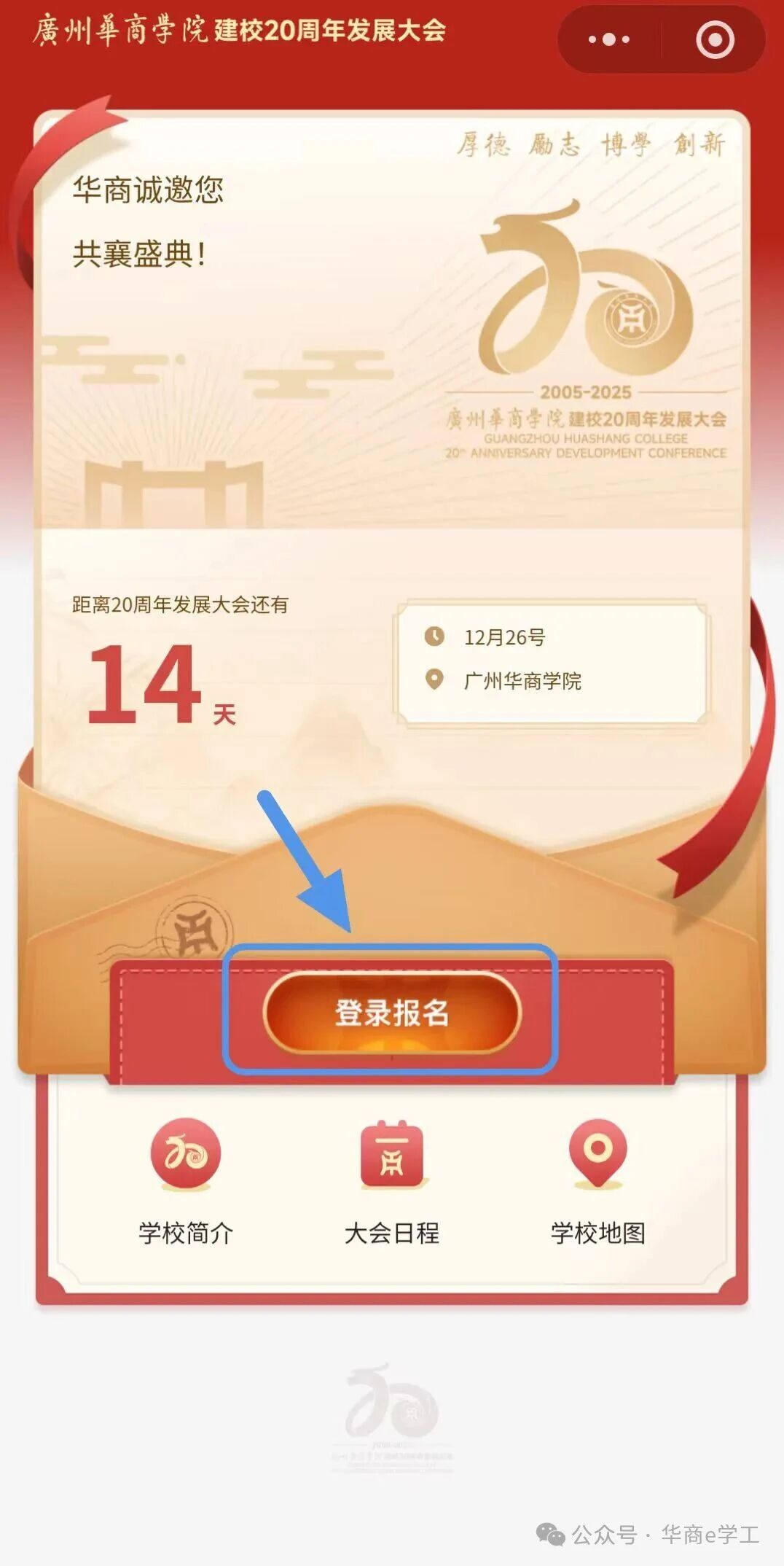Open the mini program's three-dot menu

tap(609, 39)
